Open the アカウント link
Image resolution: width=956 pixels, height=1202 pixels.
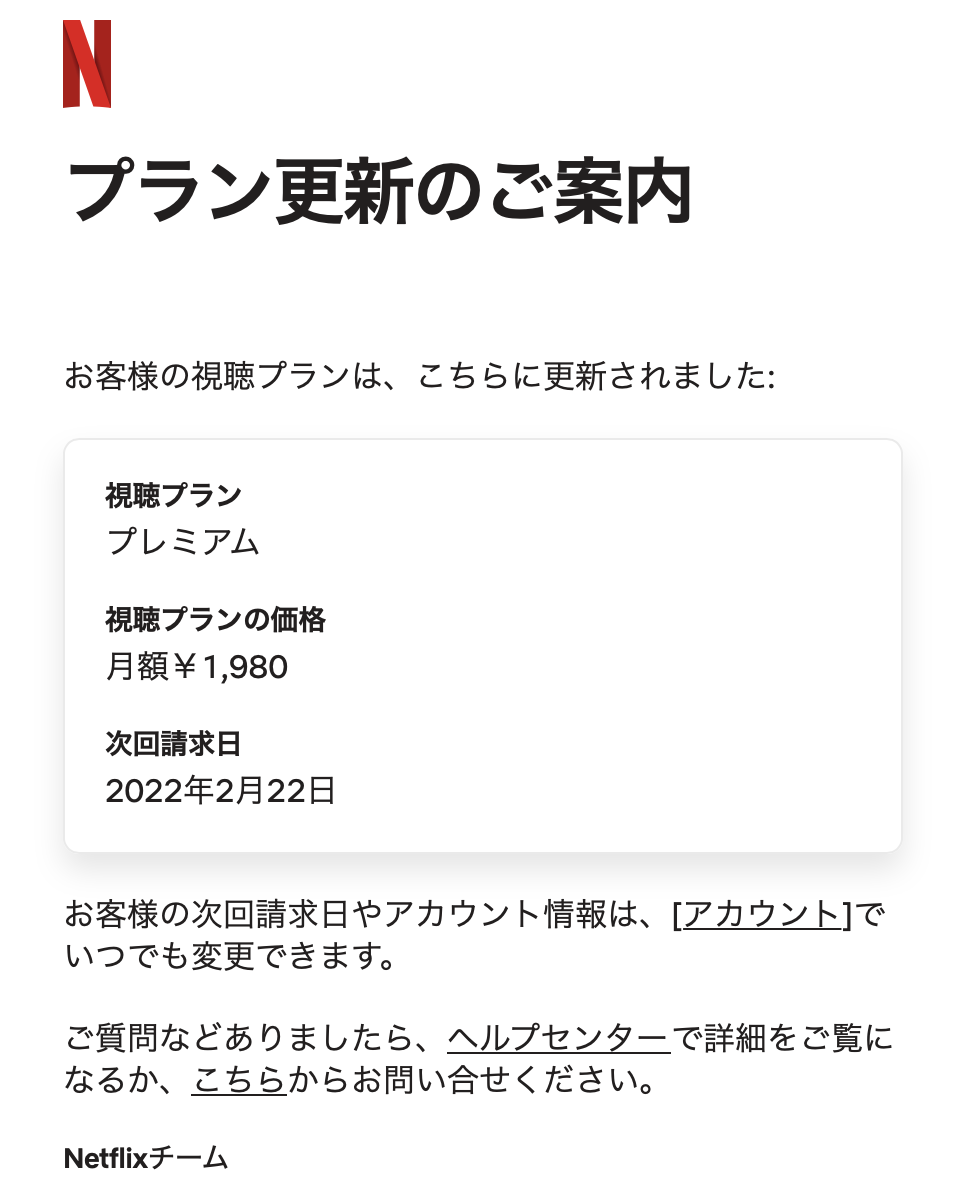coord(762,914)
